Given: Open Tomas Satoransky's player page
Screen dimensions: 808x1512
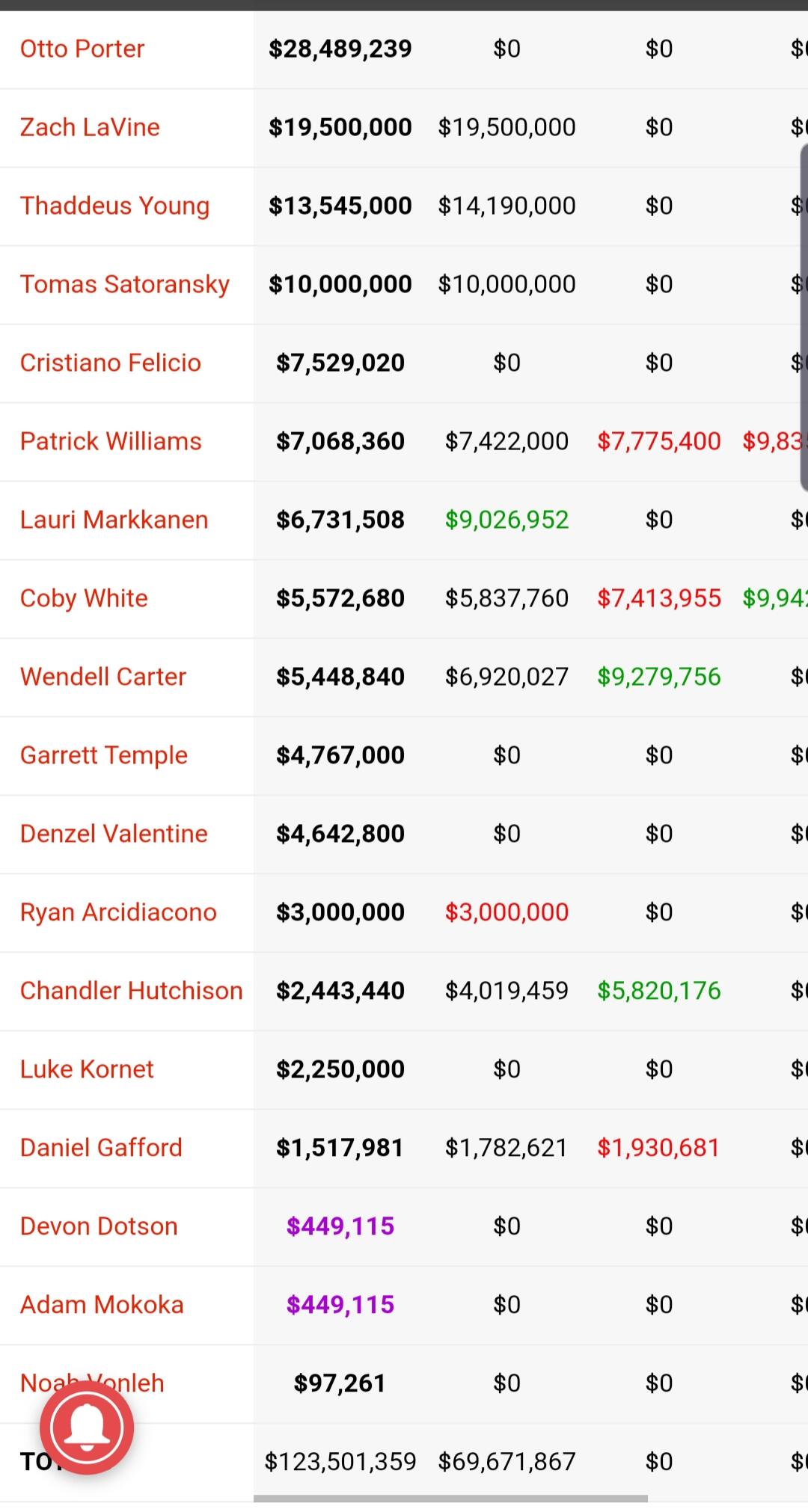Looking at the screenshot, I should pyautogui.click(x=125, y=285).
